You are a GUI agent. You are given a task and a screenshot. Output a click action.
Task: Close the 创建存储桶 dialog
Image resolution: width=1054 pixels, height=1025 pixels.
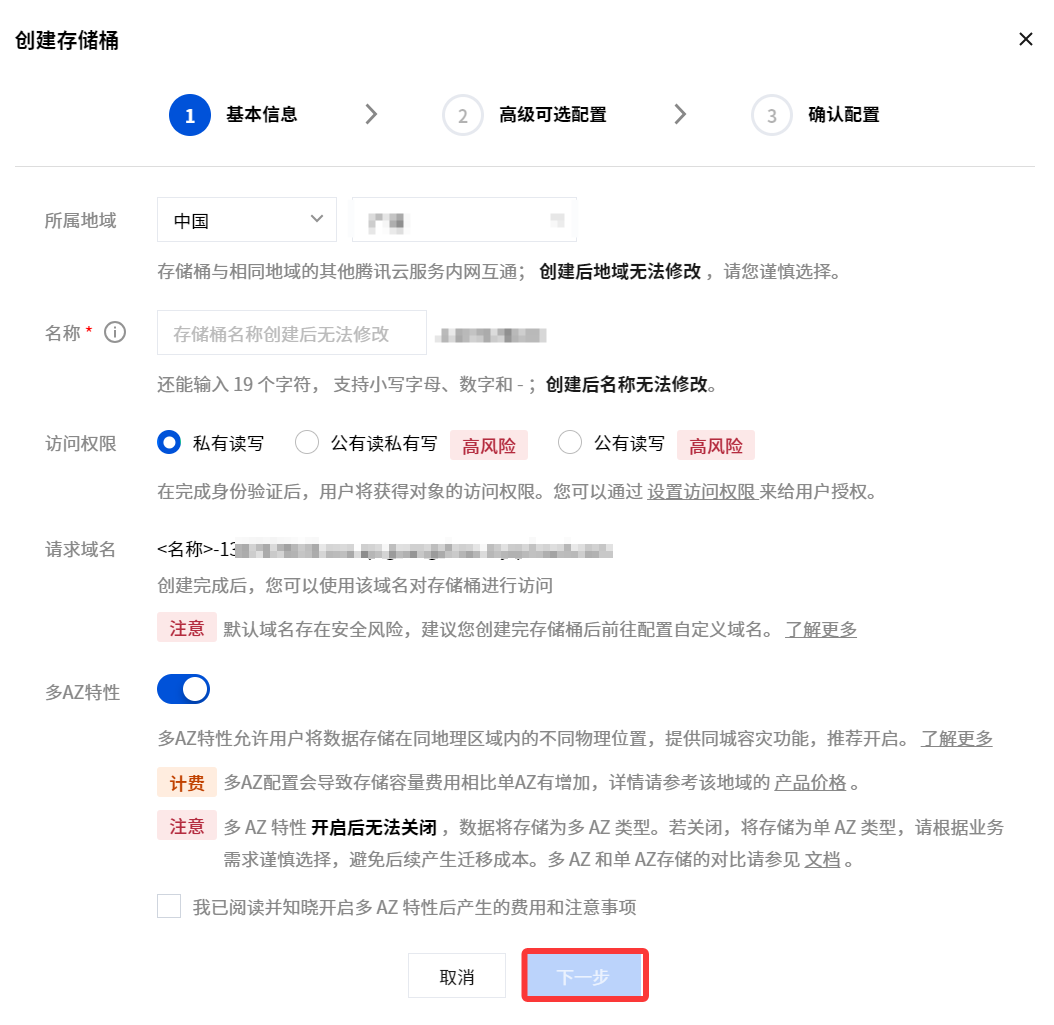[1025, 40]
